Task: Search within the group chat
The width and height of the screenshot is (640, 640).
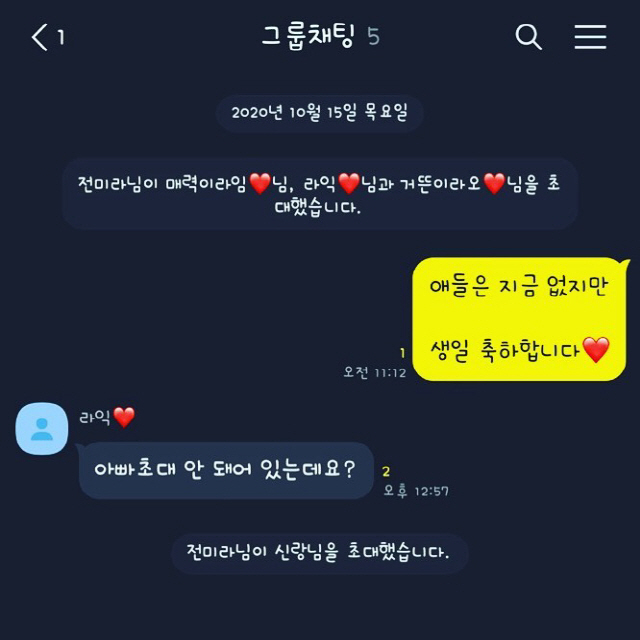Action: coord(528,38)
